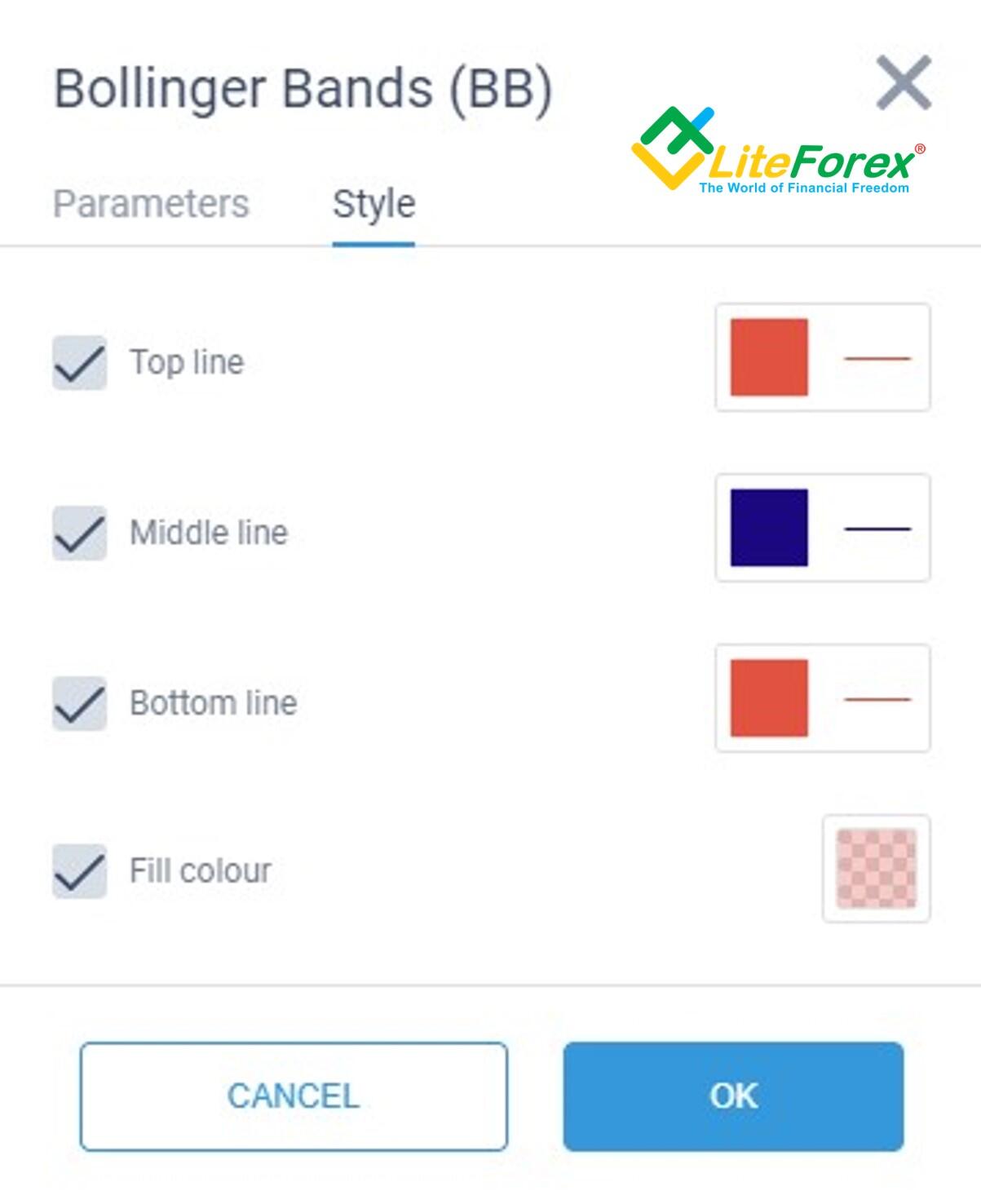
Task: Pick the Middle line colour swatch
Action: [768, 528]
